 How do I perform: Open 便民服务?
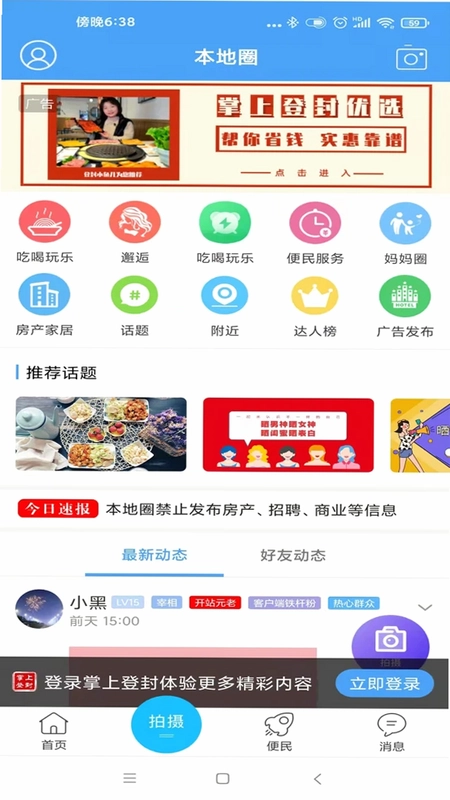click(315, 232)
